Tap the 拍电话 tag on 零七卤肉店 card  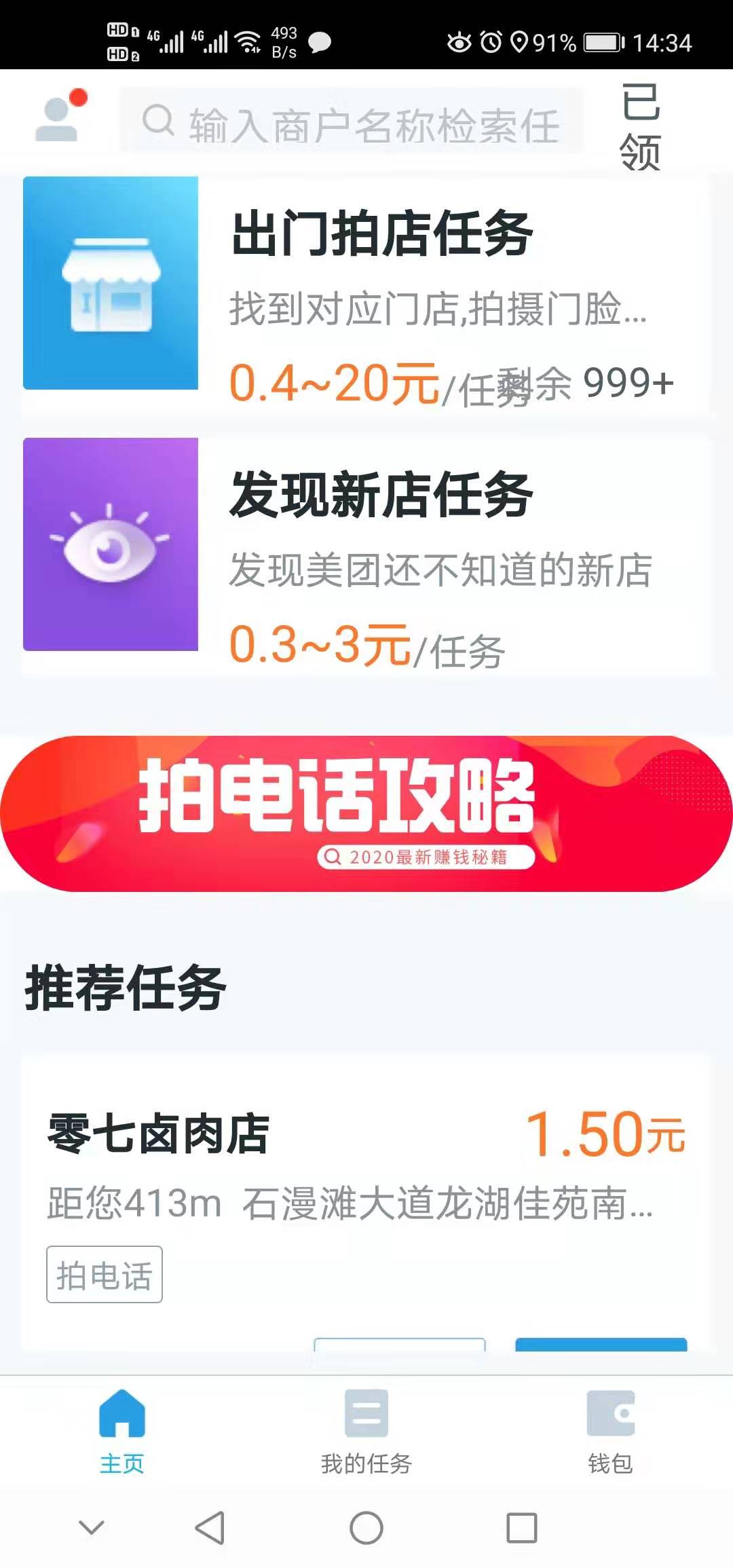[104, 1275]
